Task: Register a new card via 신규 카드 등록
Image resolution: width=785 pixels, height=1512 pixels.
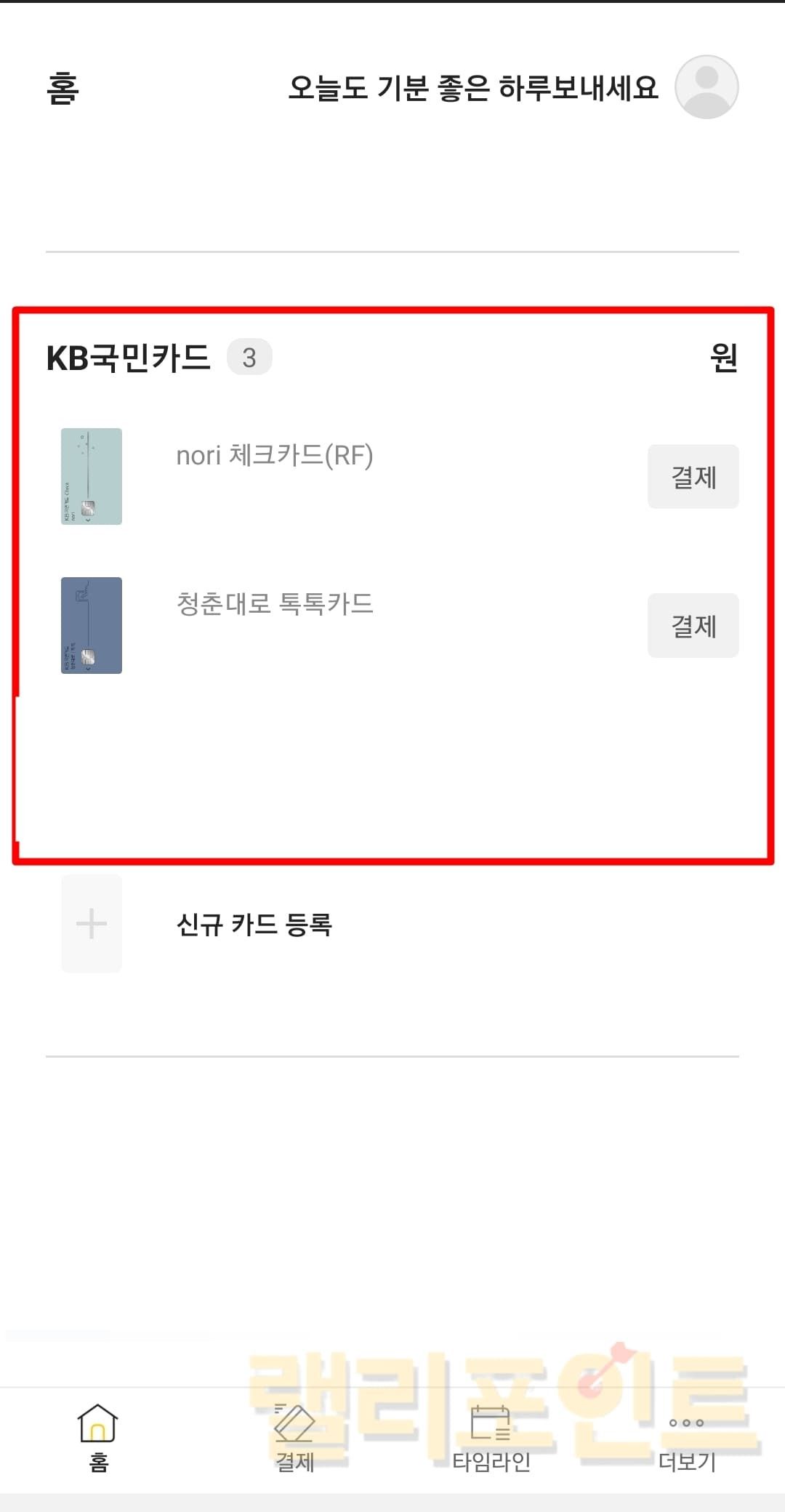Action: click(254, 925)
